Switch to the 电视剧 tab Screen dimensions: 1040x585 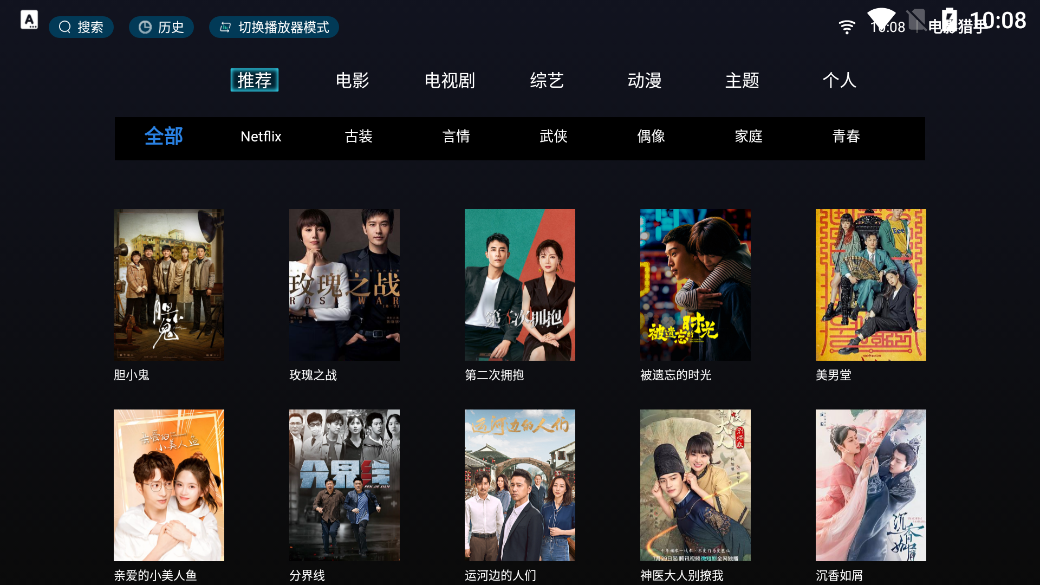pyautogui.click(x=449, y=81)
